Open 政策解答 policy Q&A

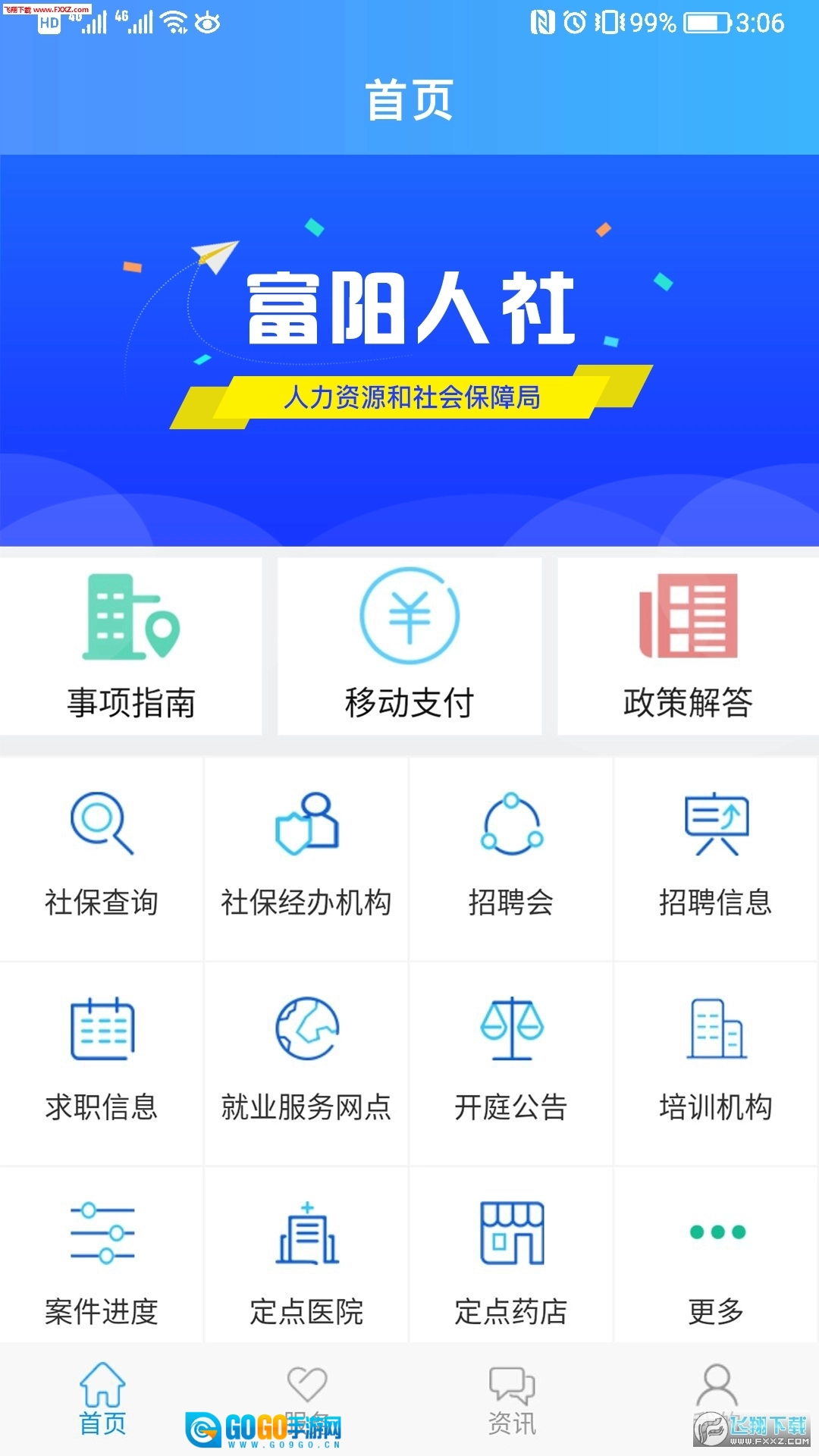click(688, 646)
